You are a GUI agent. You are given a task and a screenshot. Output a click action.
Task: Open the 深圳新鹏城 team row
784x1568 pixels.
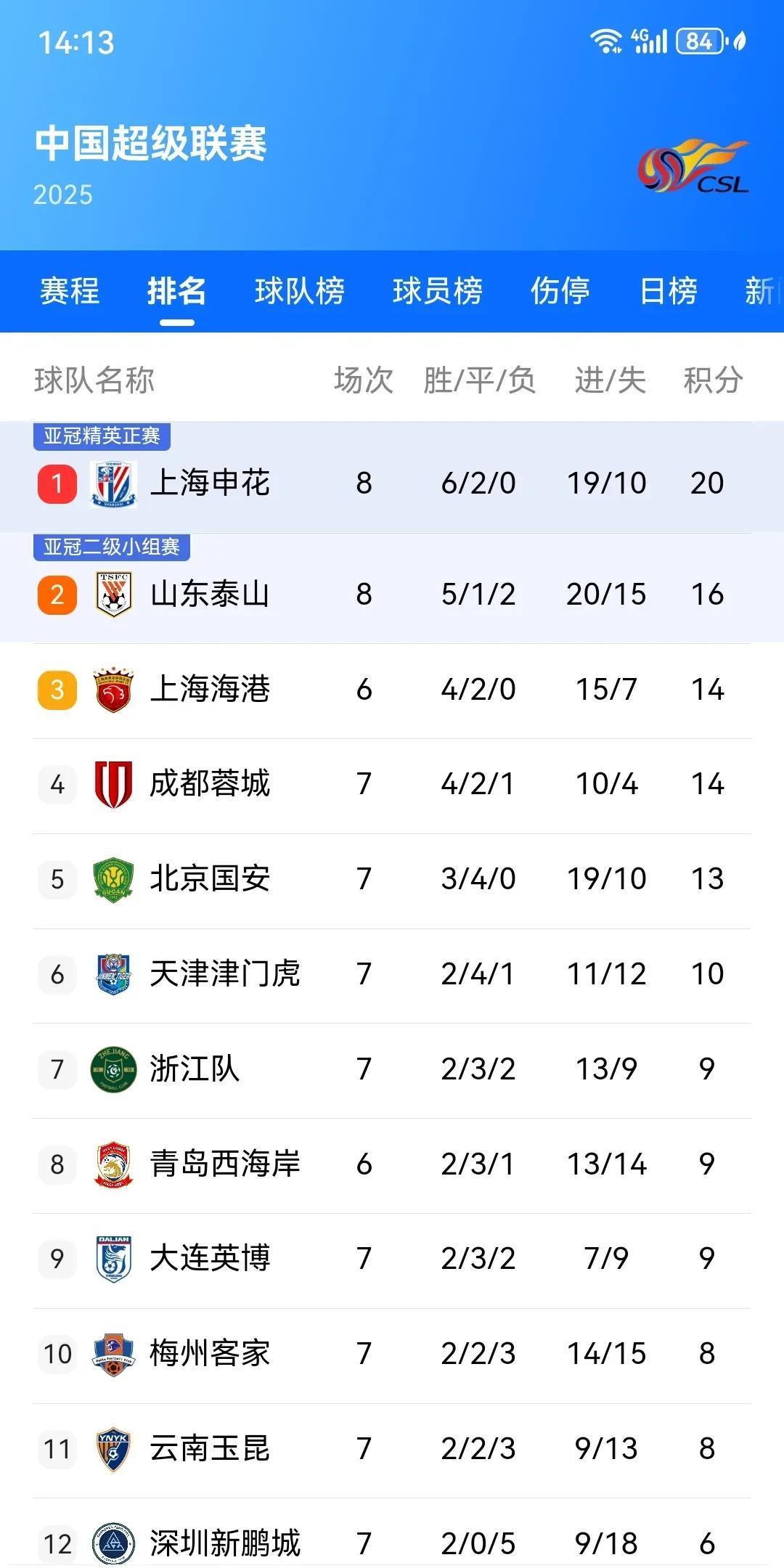tap(392, 1533)
